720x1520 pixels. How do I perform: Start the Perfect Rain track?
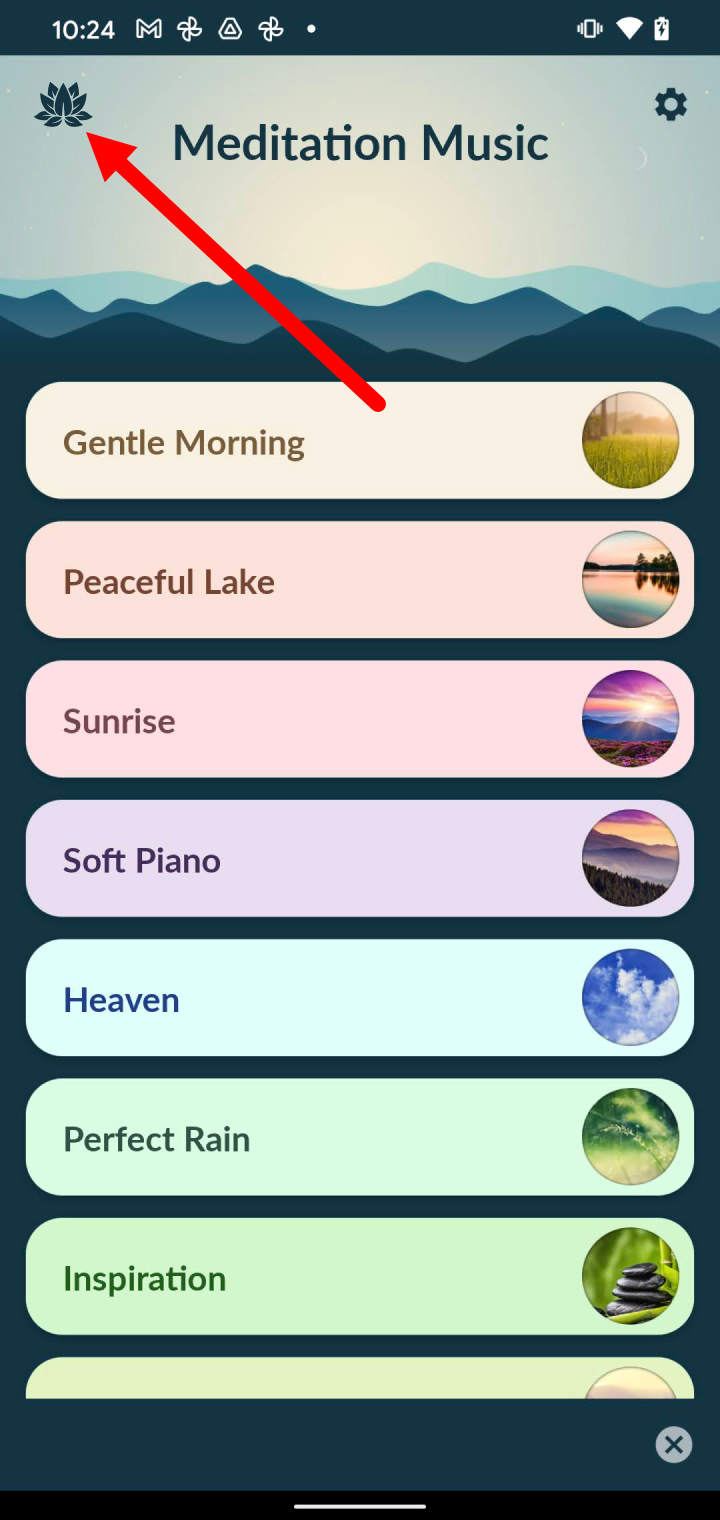300,1137
